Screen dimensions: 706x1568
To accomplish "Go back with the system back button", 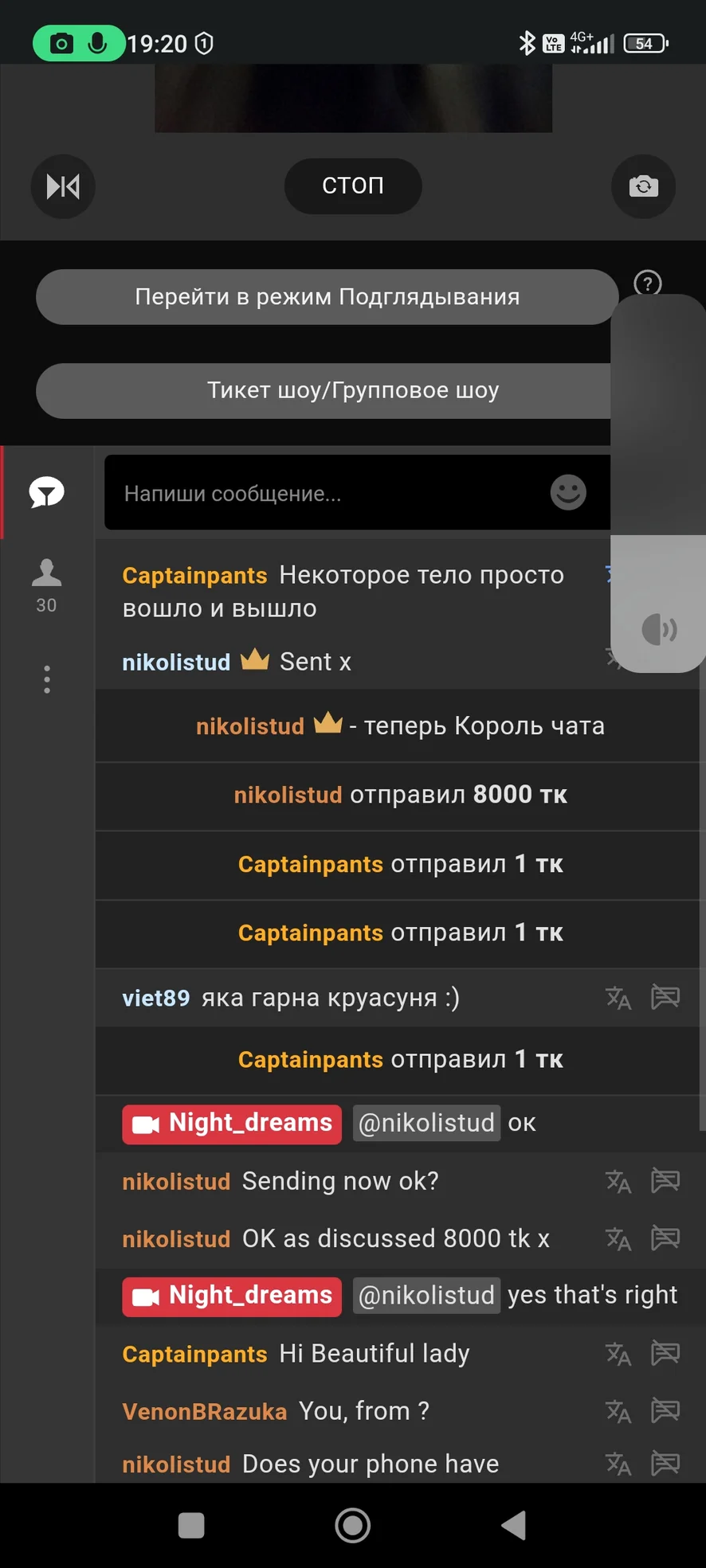I will (x=514, y=1525).
